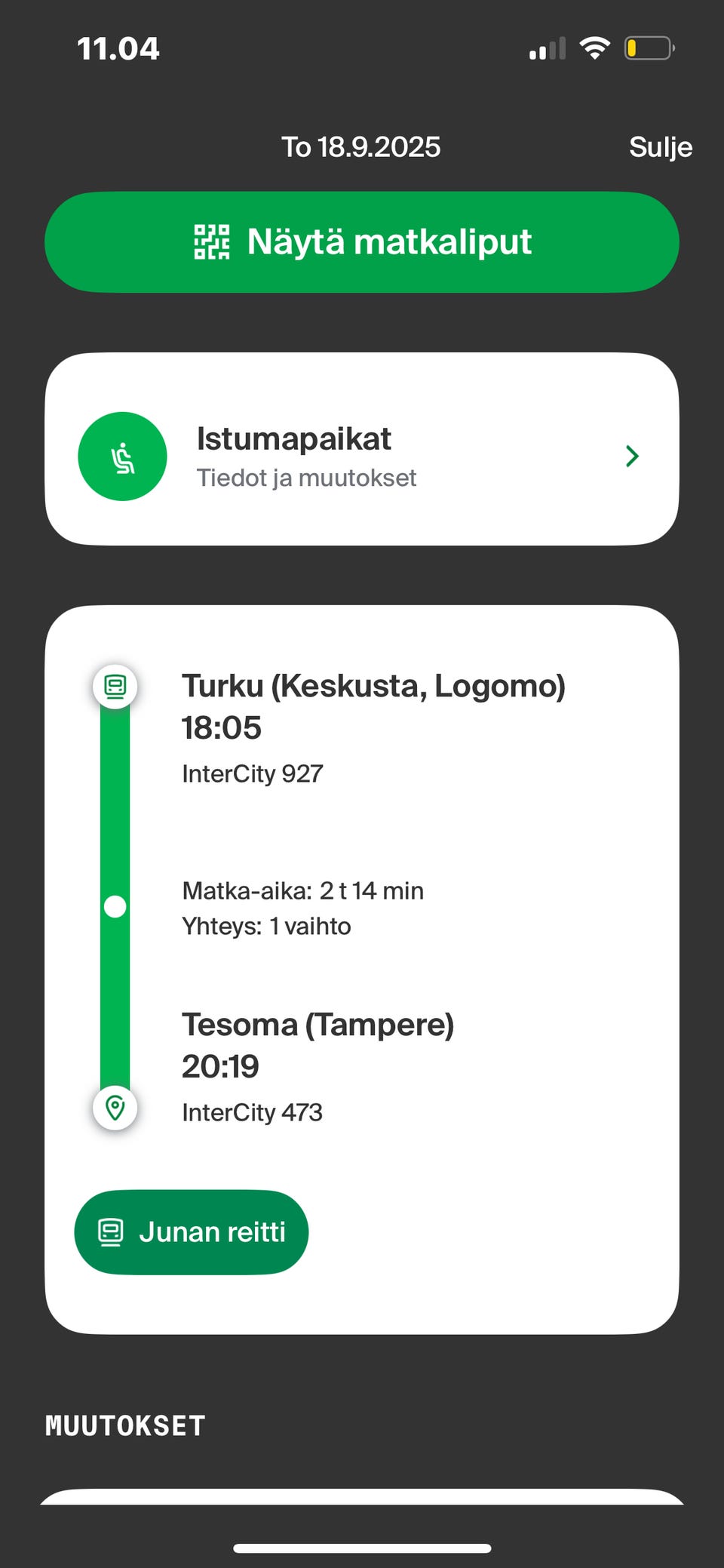724x1568 pixels.
Task: Click the train icon beside Turku departure
Action: click(x=115, y=686)
